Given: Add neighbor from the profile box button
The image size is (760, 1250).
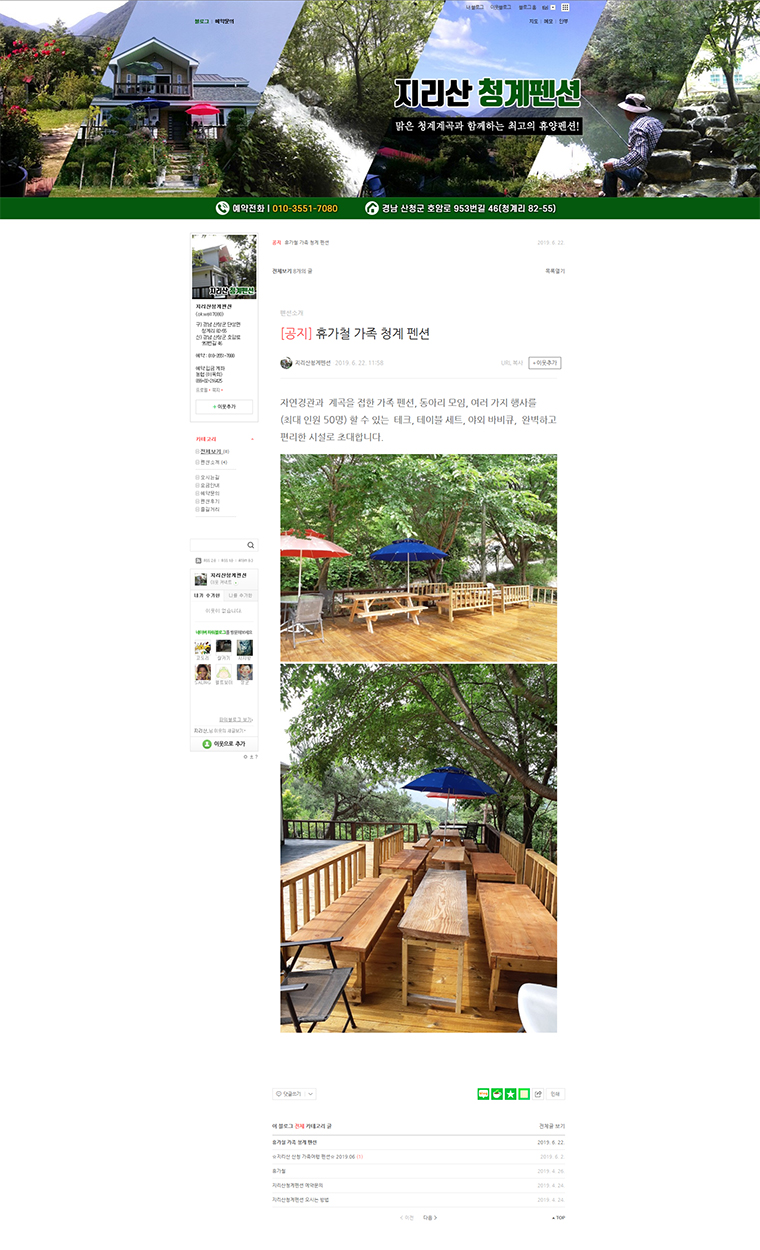Looking at the screenshot, I should coord(223,407).
